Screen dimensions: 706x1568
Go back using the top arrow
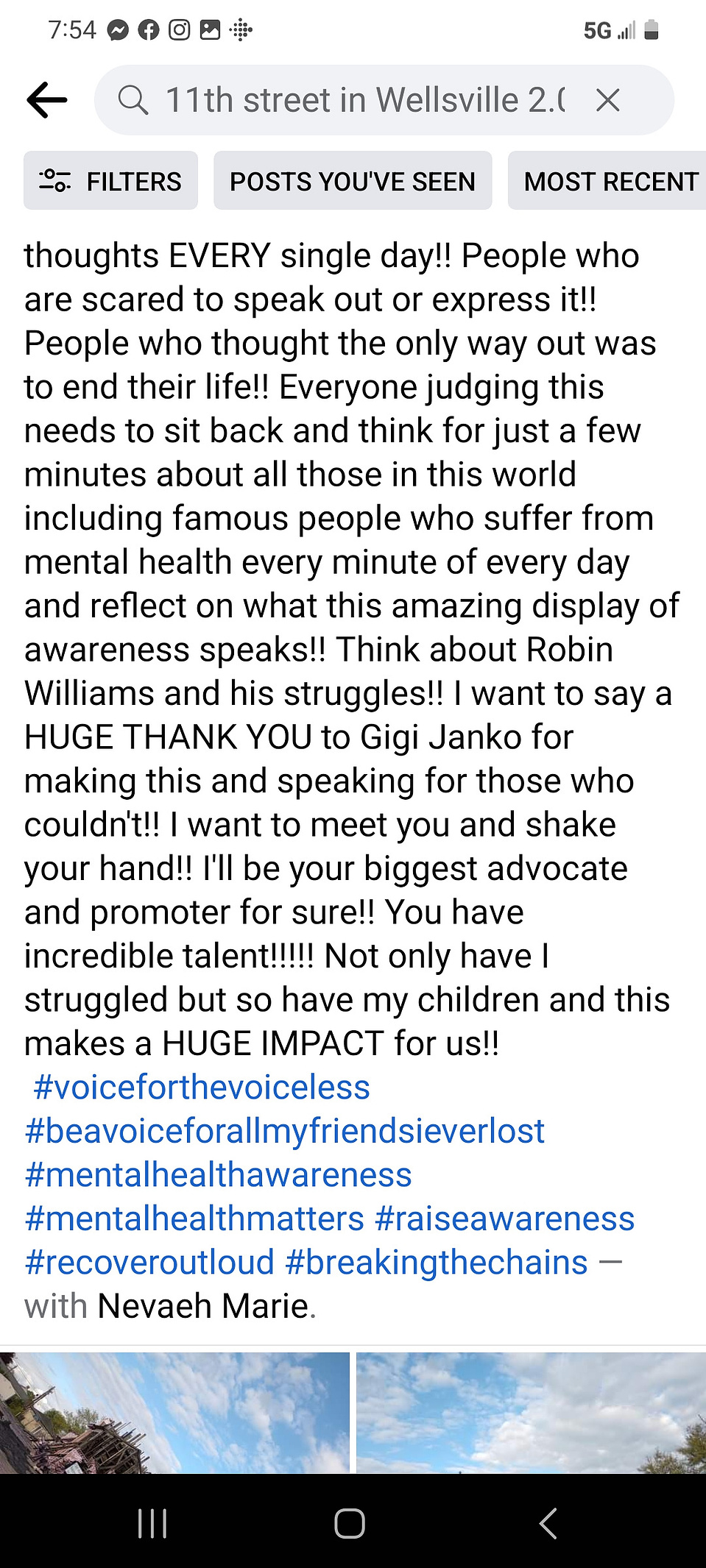[x=47, y=100]
